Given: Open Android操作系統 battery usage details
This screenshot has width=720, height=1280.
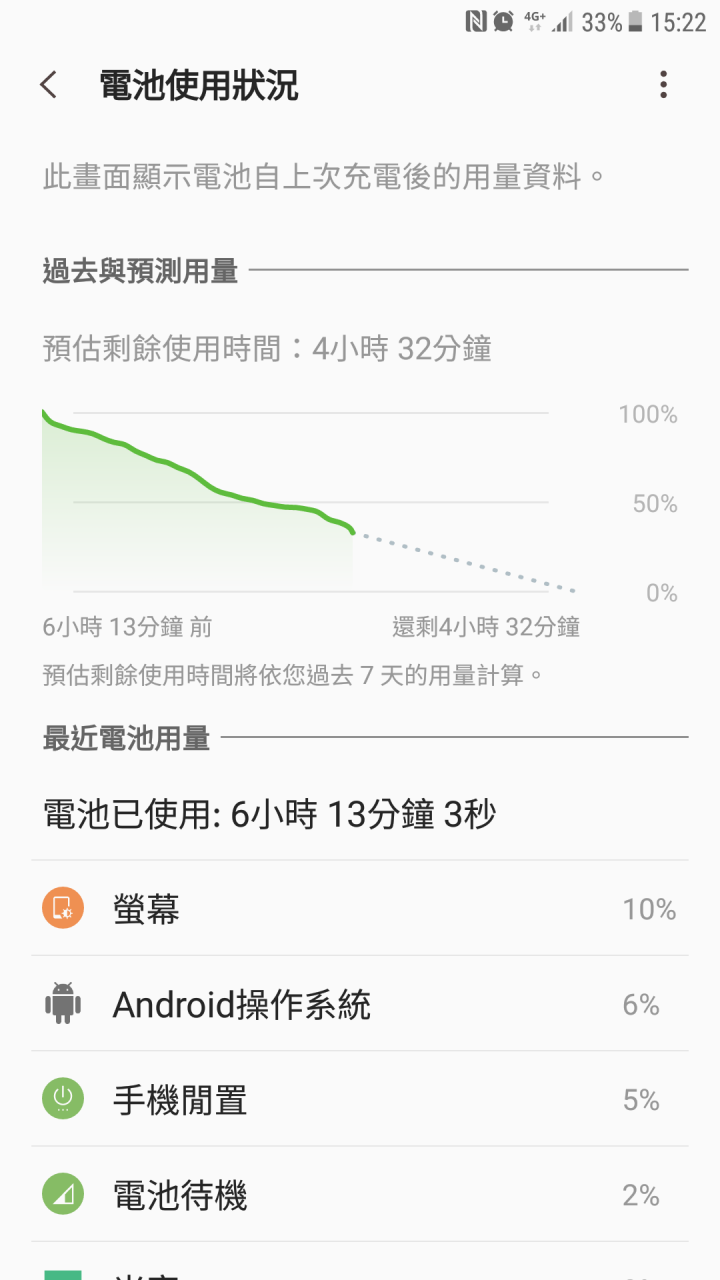Looking at the screenshot, I should pyautogui.click(x=360, y=1003).
